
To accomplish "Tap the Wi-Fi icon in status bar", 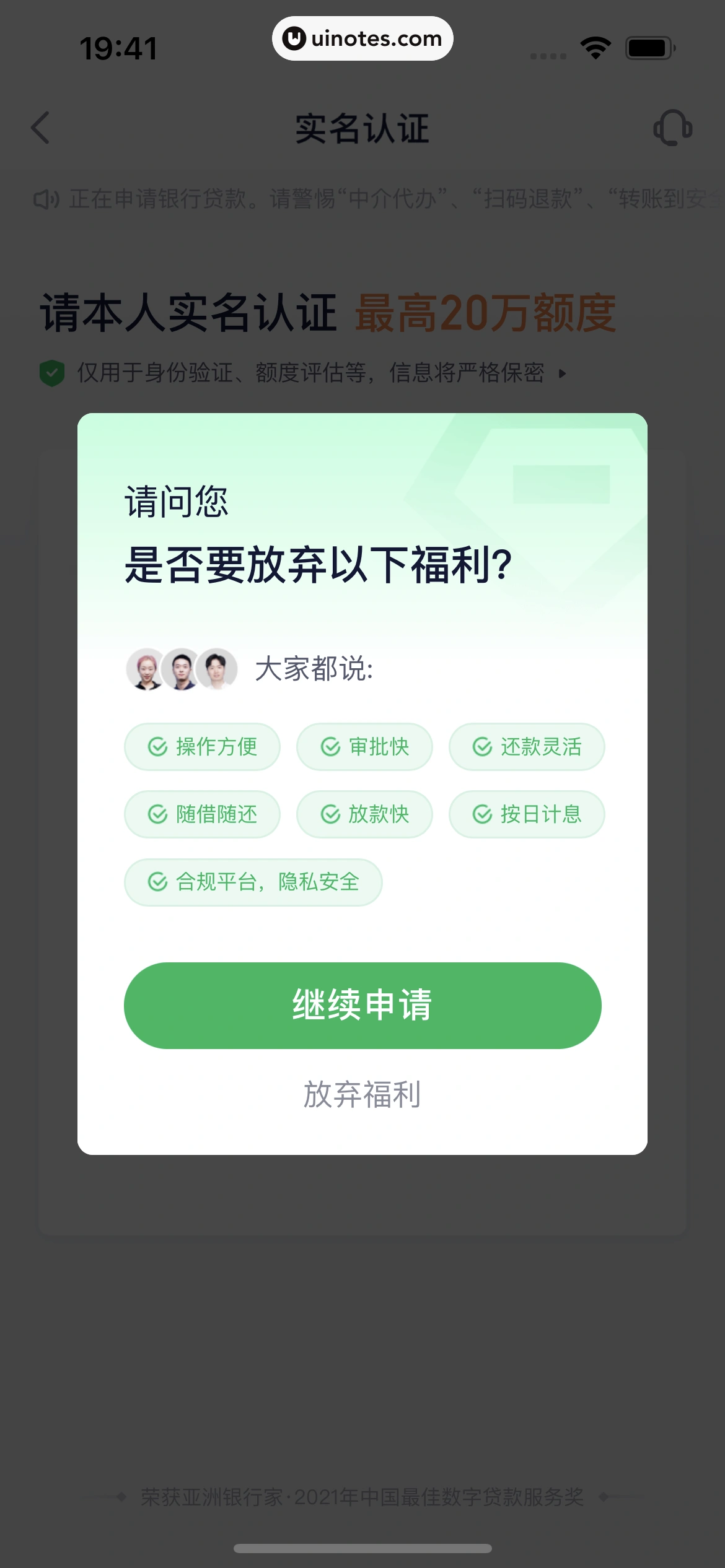I will tap(595, 46).
